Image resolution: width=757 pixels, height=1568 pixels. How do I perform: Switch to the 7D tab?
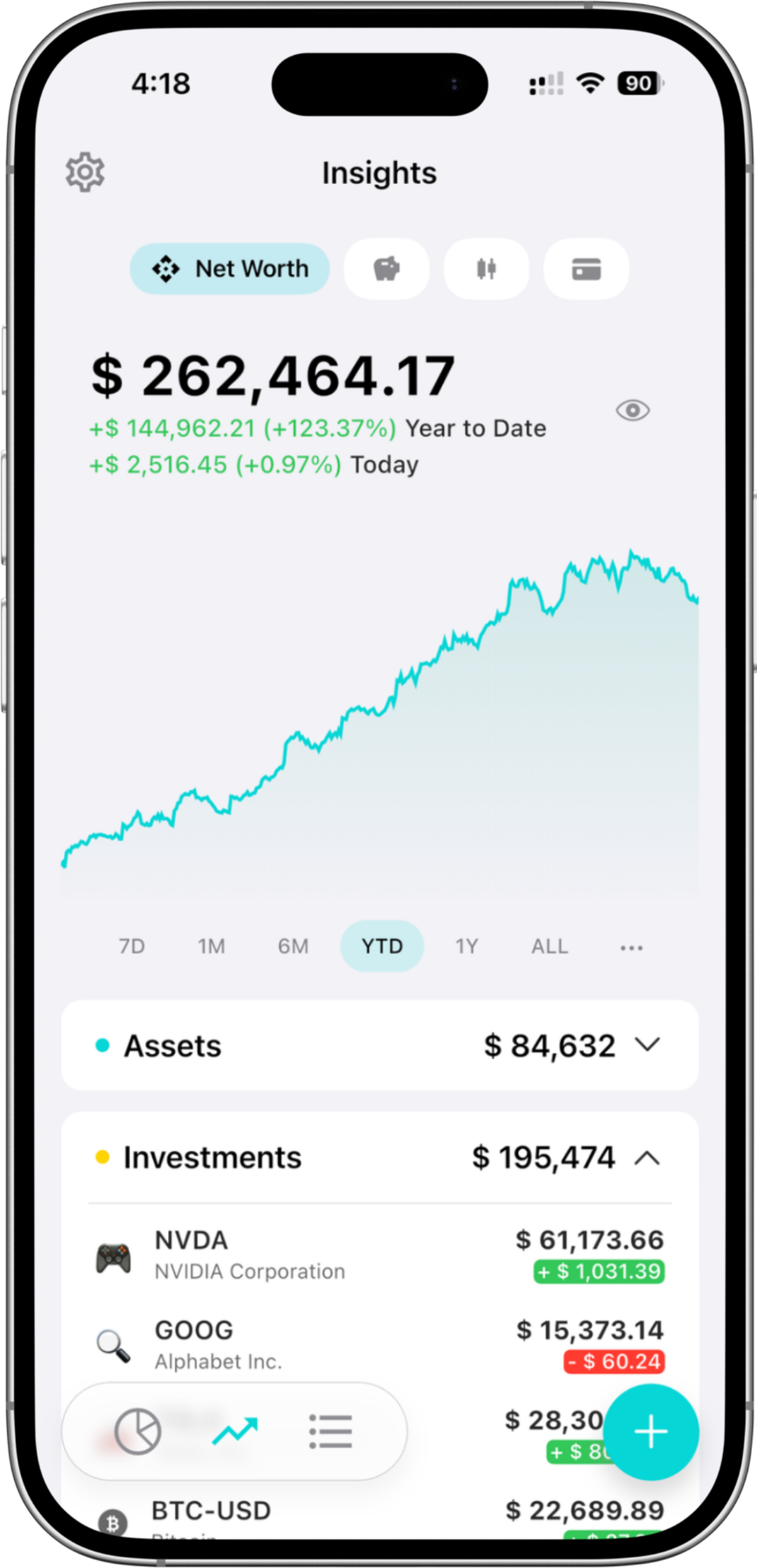131,946
